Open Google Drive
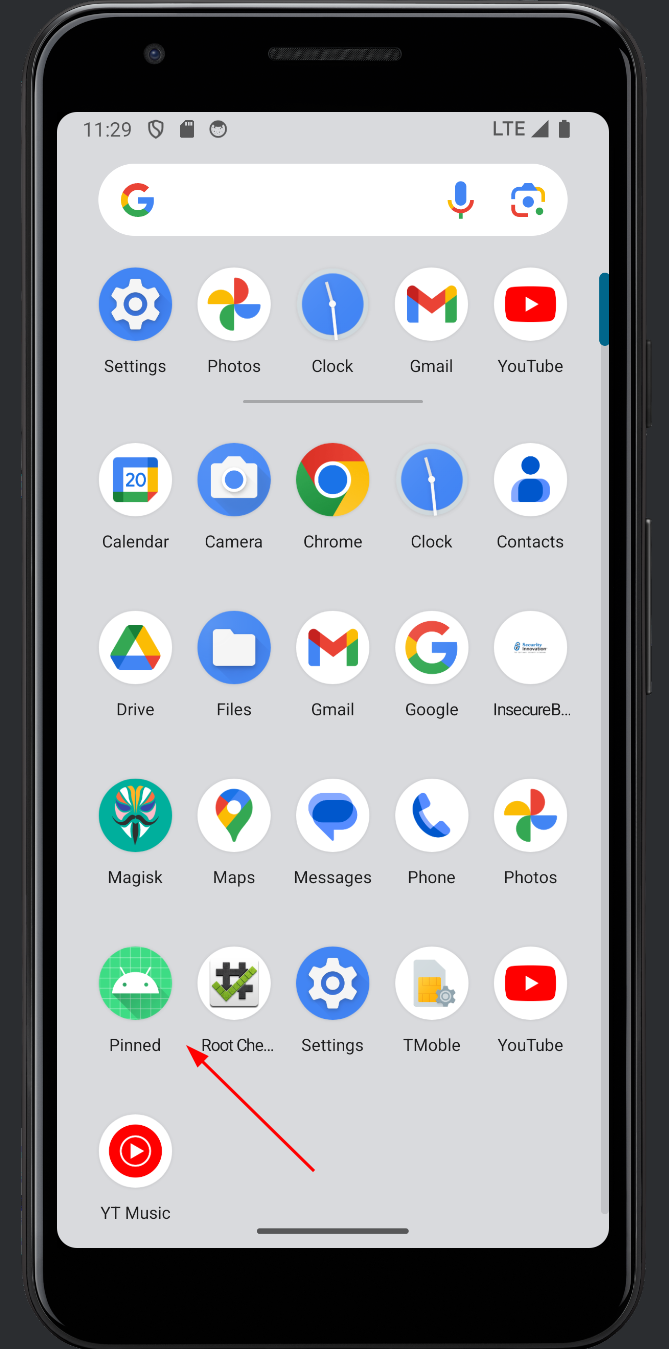The width and height of the screenshot is (669, 1349). [x=135, y=649]
